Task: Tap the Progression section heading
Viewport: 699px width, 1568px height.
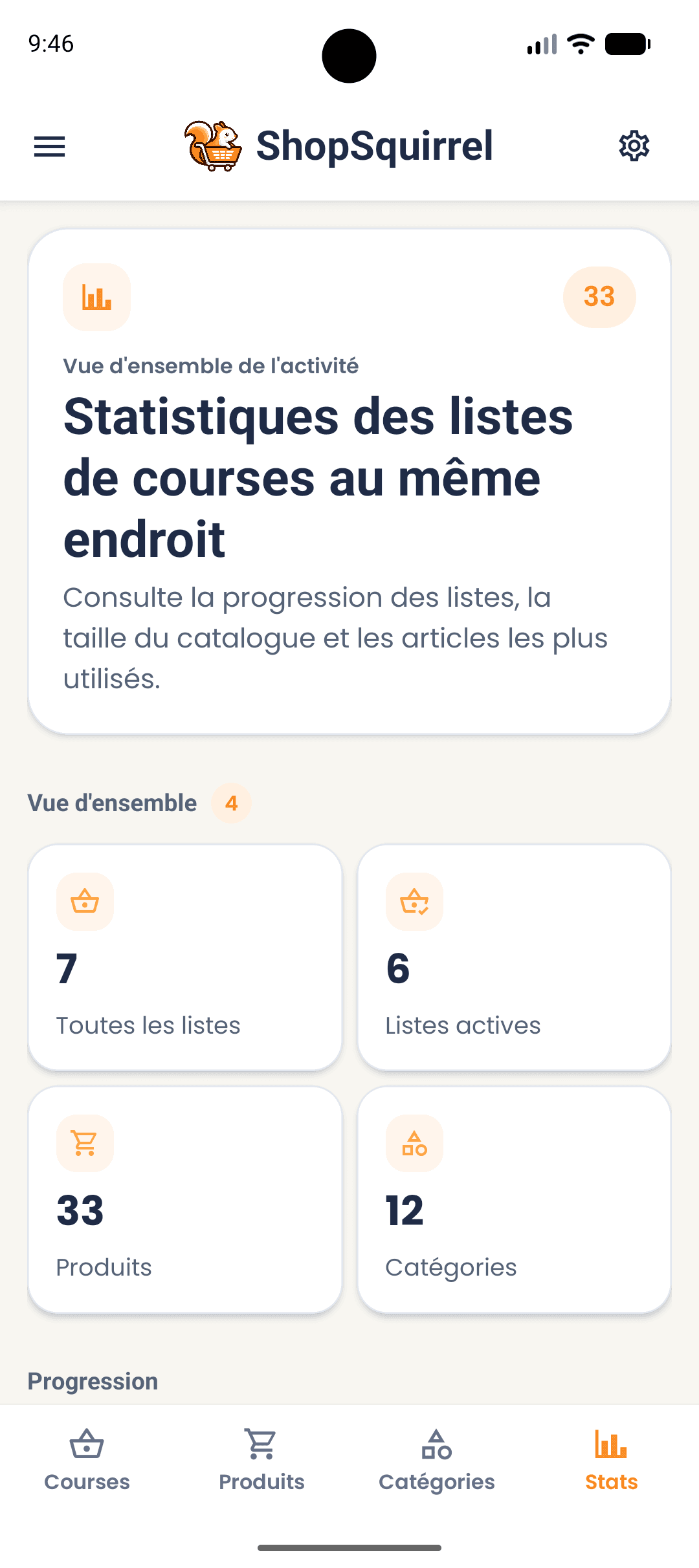Action: (x=92, y=1381)
